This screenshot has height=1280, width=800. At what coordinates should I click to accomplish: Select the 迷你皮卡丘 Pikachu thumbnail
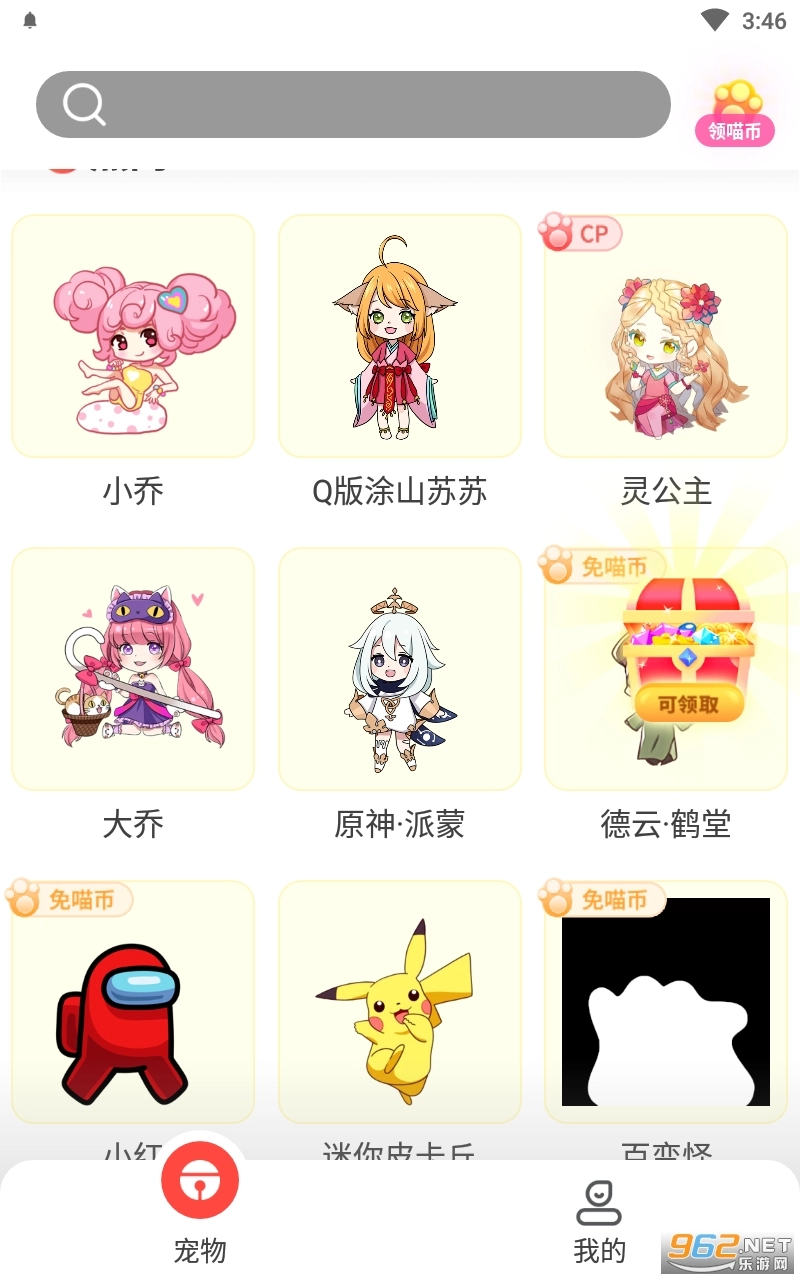click(x=399, y=1000)
